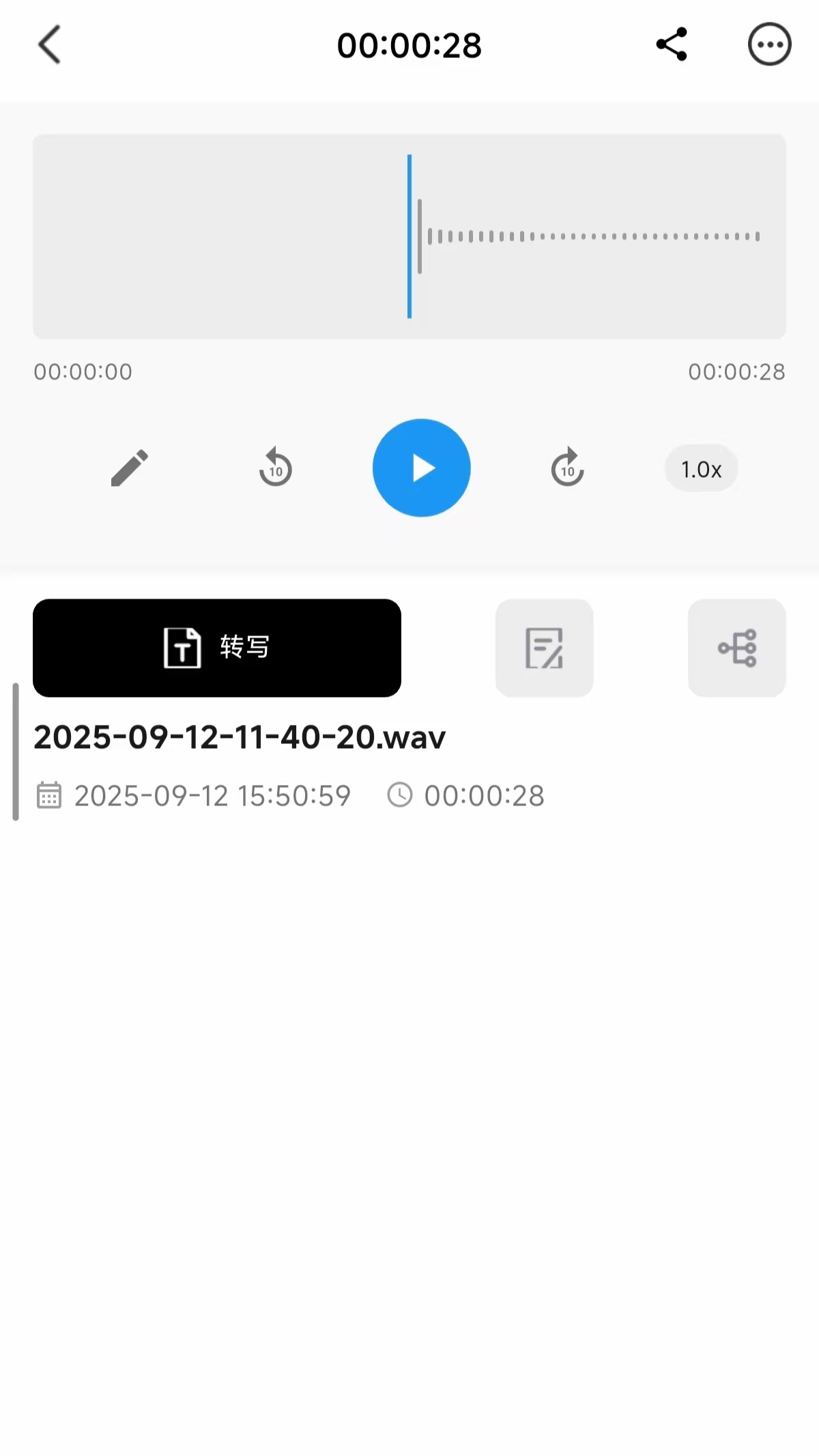Rewind the audio by 10 seconds
Image resolution: width=819 pixels, height=1456 pixels.
tap(275, 468)
